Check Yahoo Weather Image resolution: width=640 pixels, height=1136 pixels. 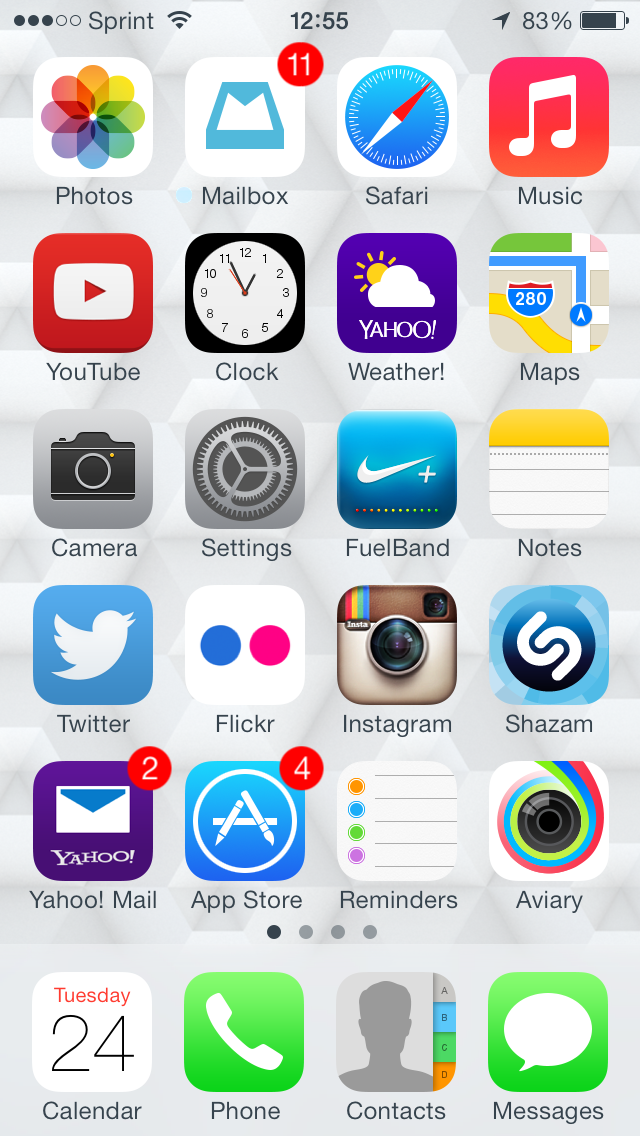click(397, 293)
